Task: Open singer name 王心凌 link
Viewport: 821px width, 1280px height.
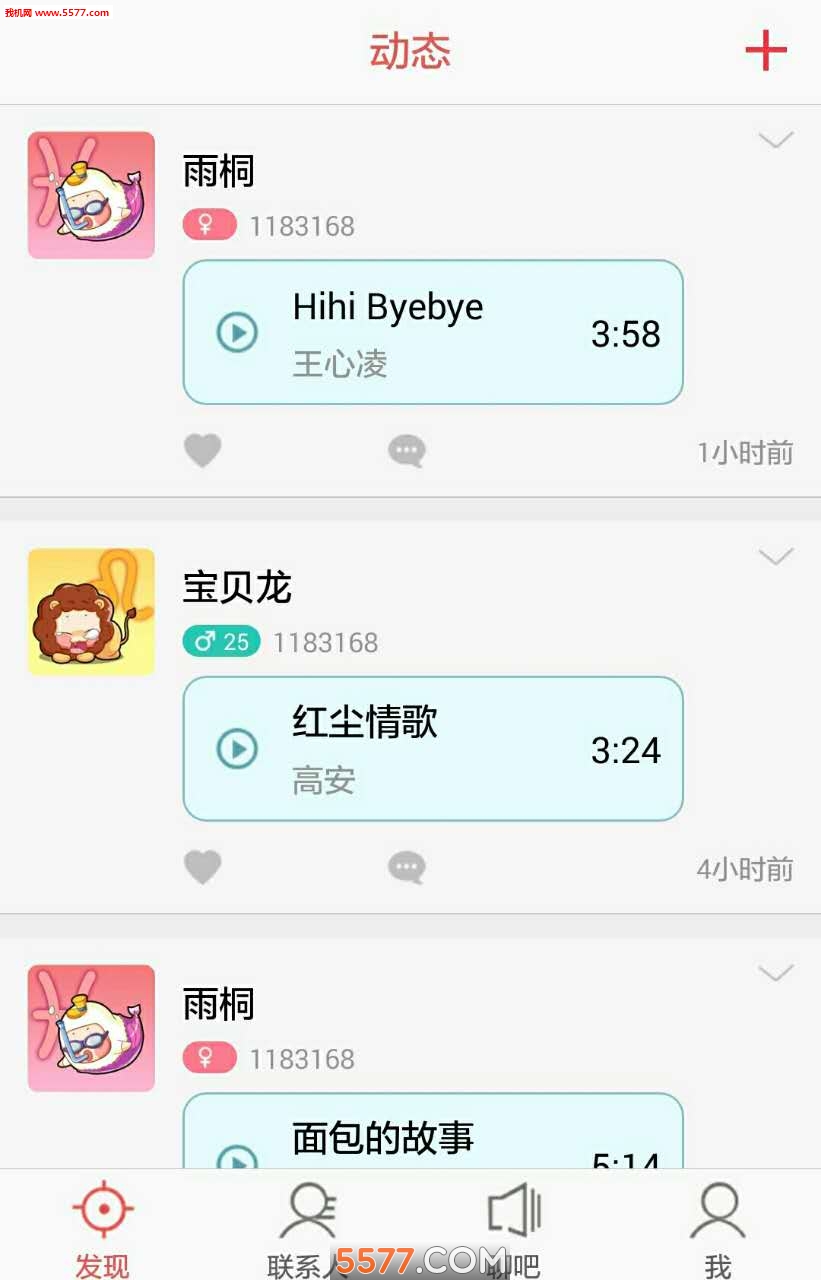Action: click(340, 364)
